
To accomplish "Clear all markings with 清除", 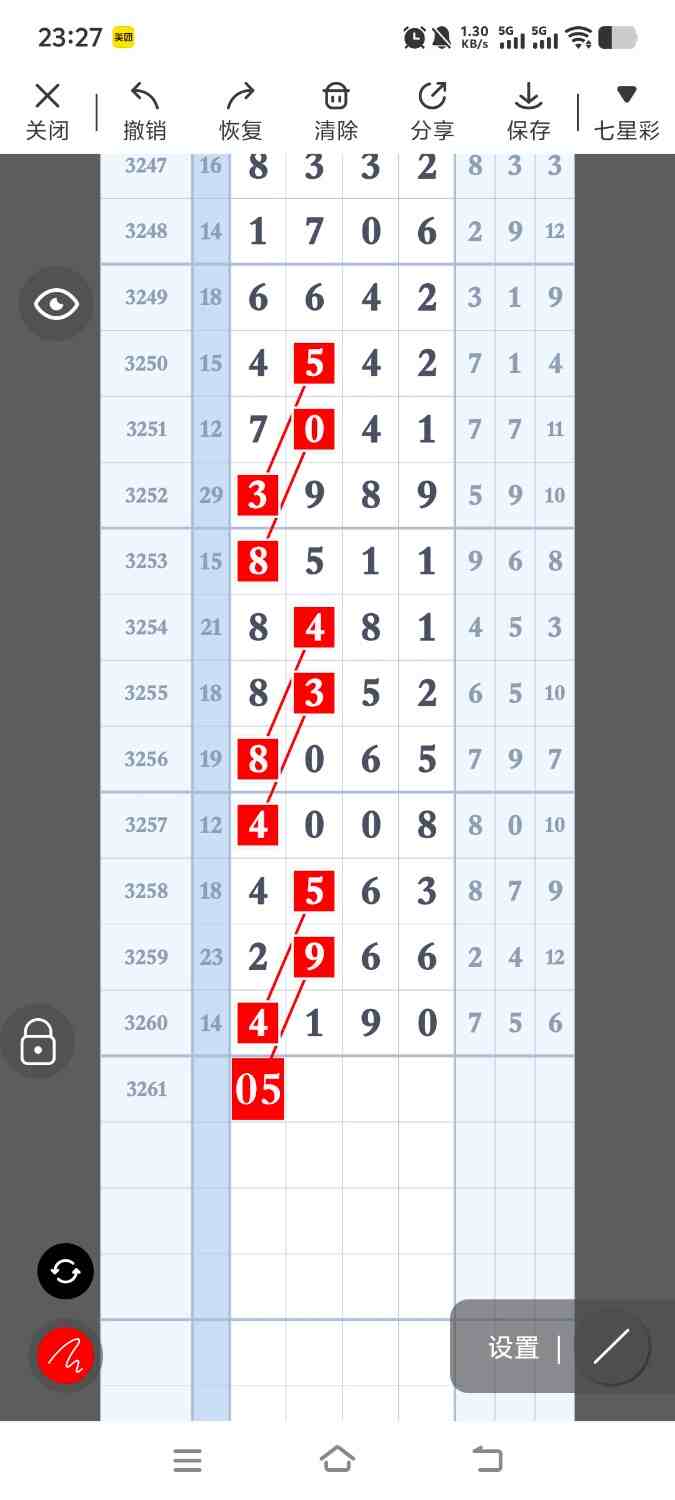I will point(336,111).
